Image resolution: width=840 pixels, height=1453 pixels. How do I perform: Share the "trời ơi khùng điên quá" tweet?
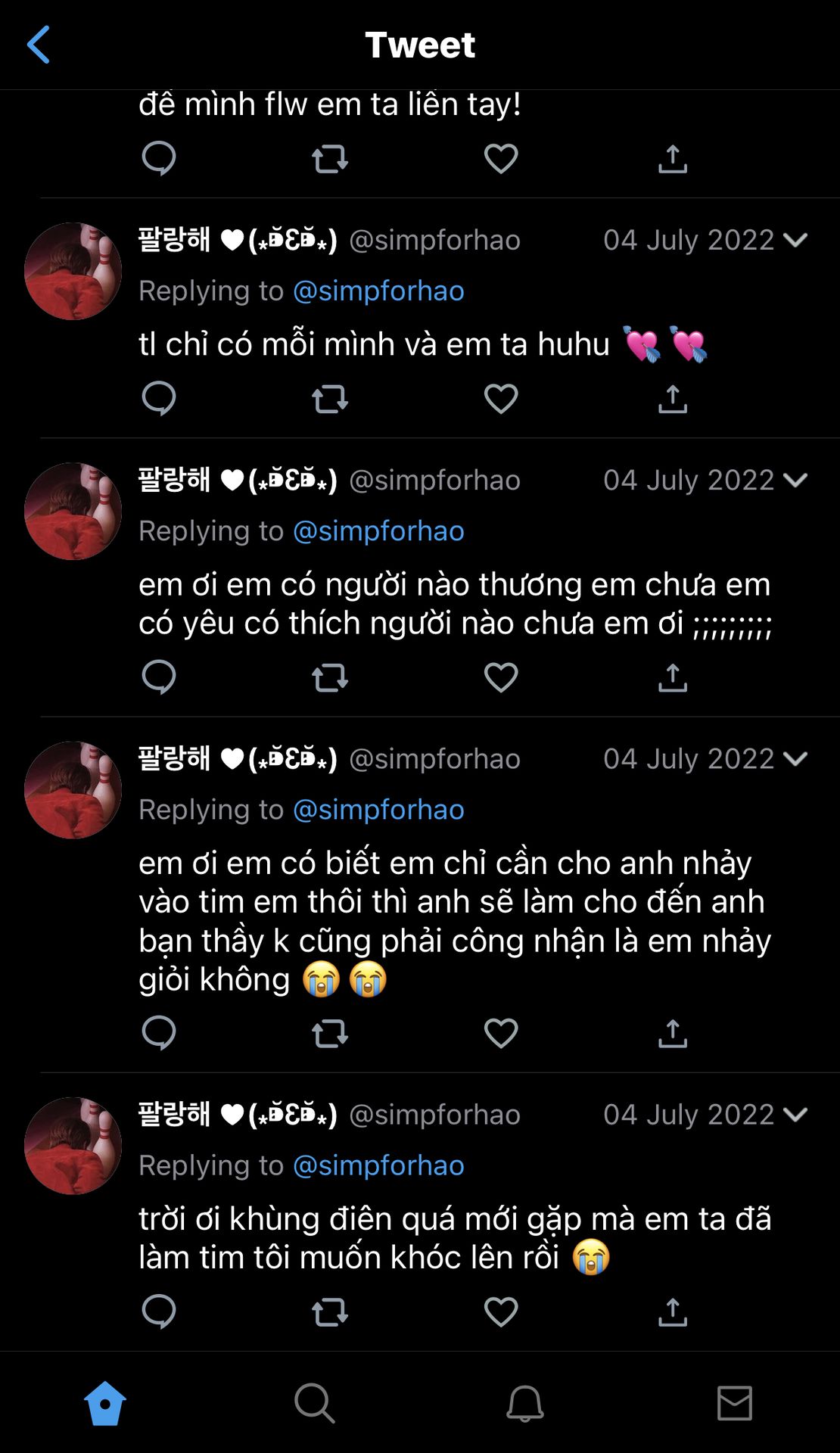tap(673, 1311)
